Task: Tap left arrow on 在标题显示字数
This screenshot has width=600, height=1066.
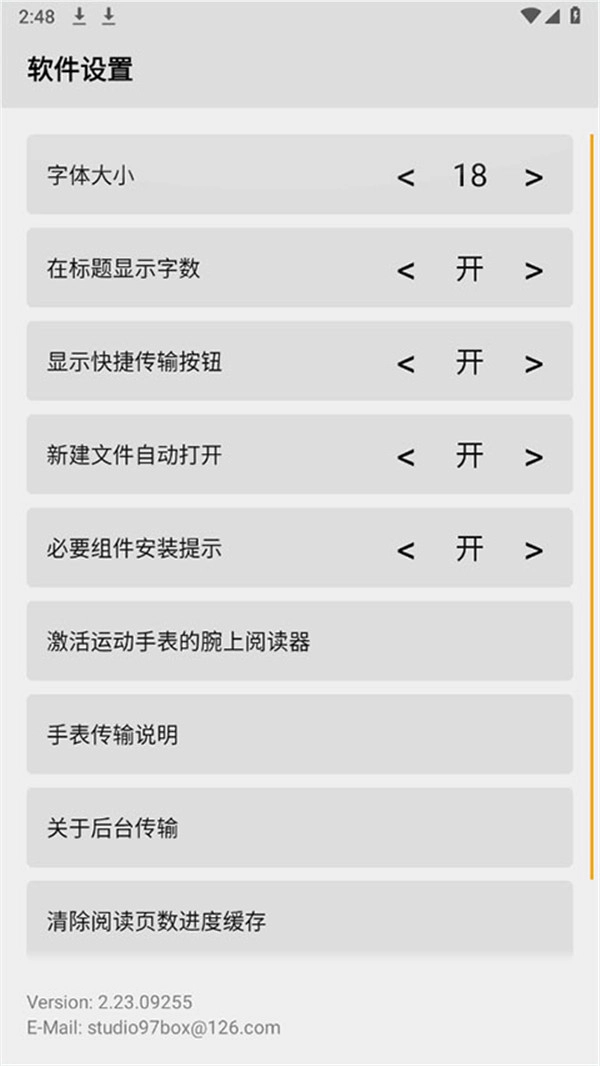Action: (x=406, y=271)
